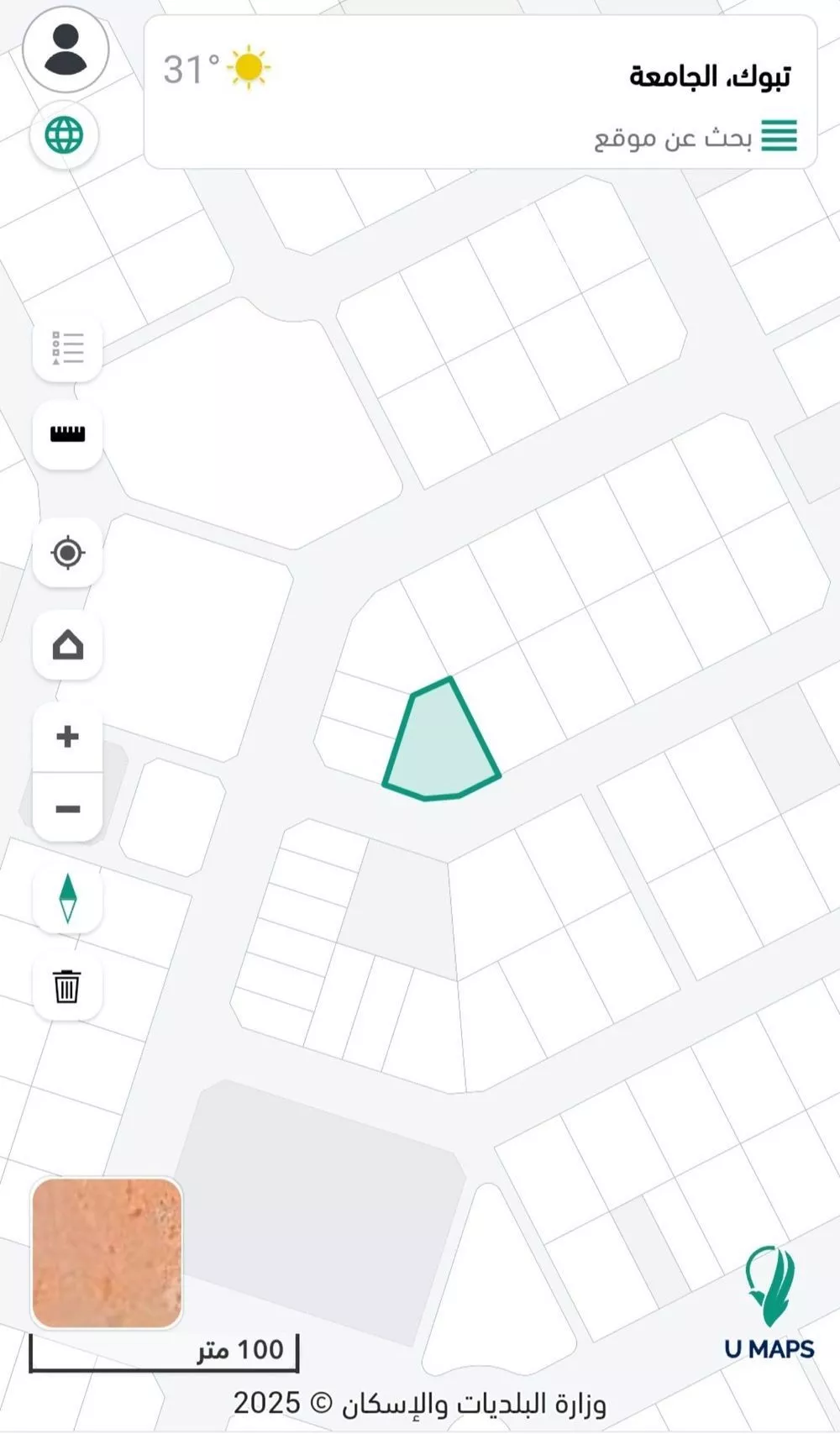Tap the globe language icon
This screenshot has height=1434, width=840.
click(65, 134)
